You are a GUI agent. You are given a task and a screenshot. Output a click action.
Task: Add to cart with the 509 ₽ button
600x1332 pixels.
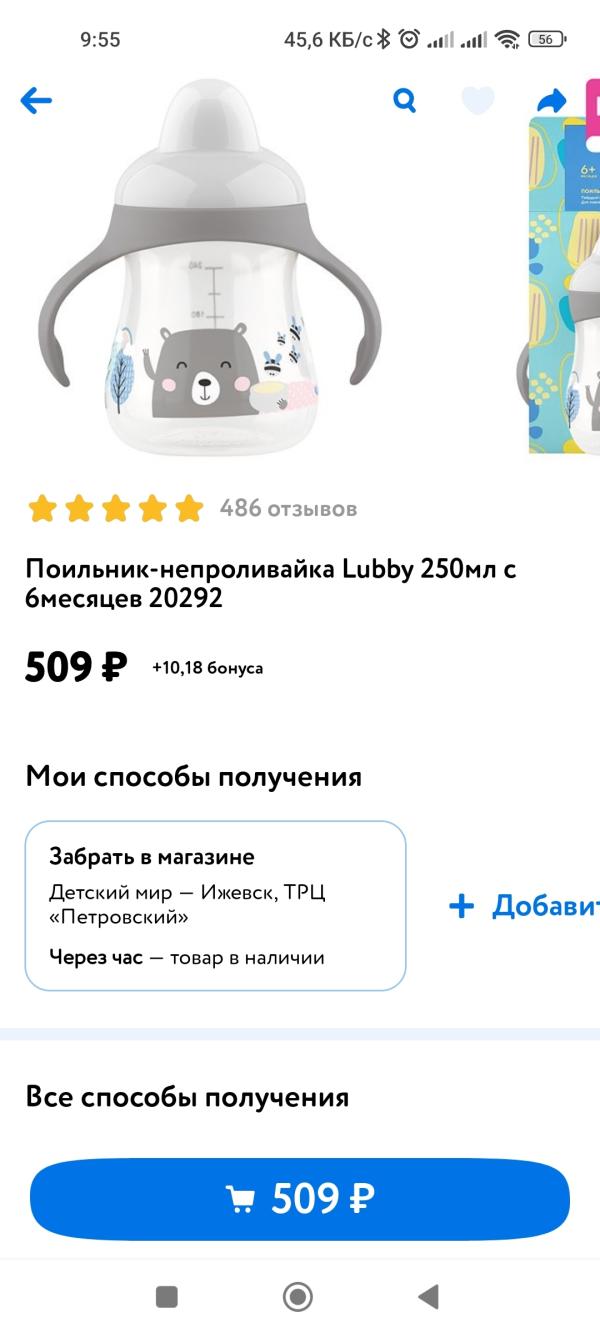[300, 1199]
